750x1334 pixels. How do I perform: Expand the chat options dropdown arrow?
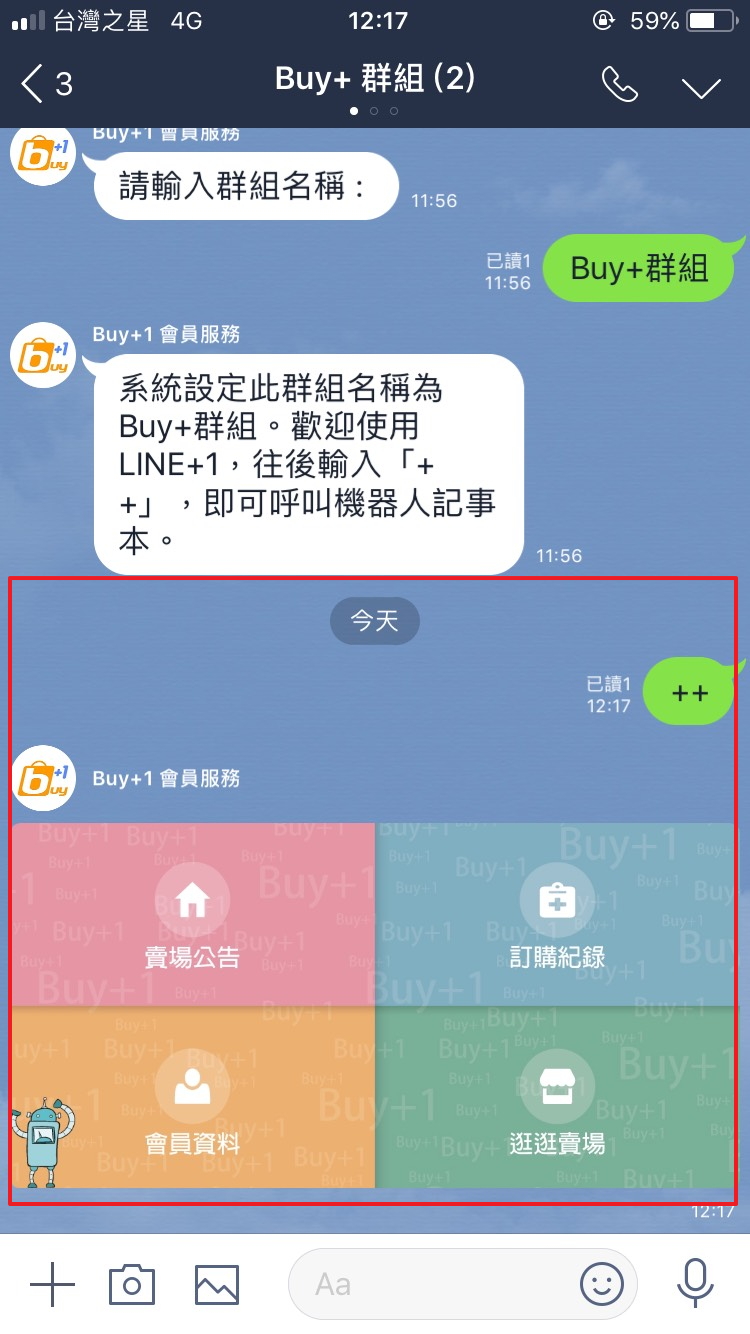[701, 87]
